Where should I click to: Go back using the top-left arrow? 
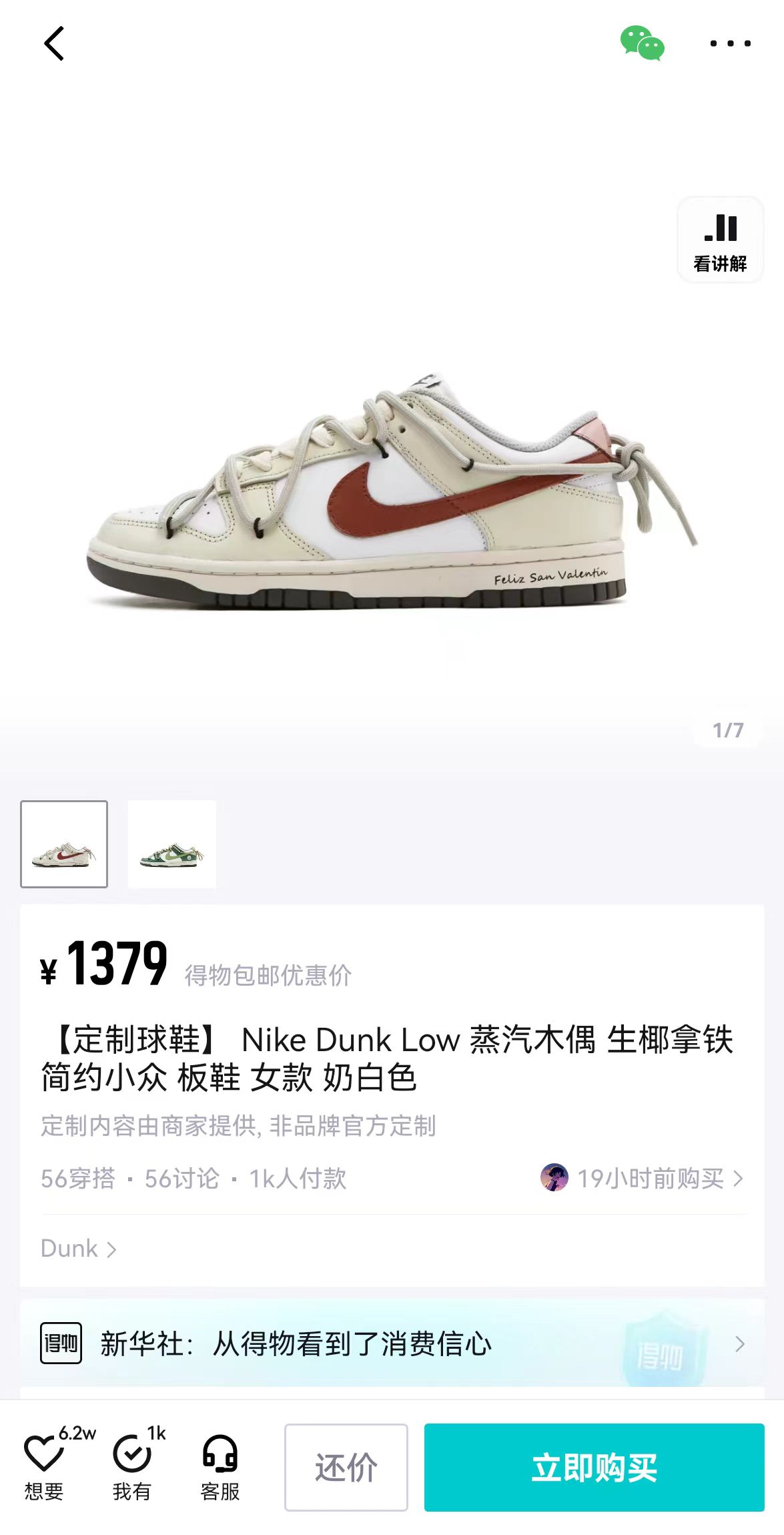(54, 43)
